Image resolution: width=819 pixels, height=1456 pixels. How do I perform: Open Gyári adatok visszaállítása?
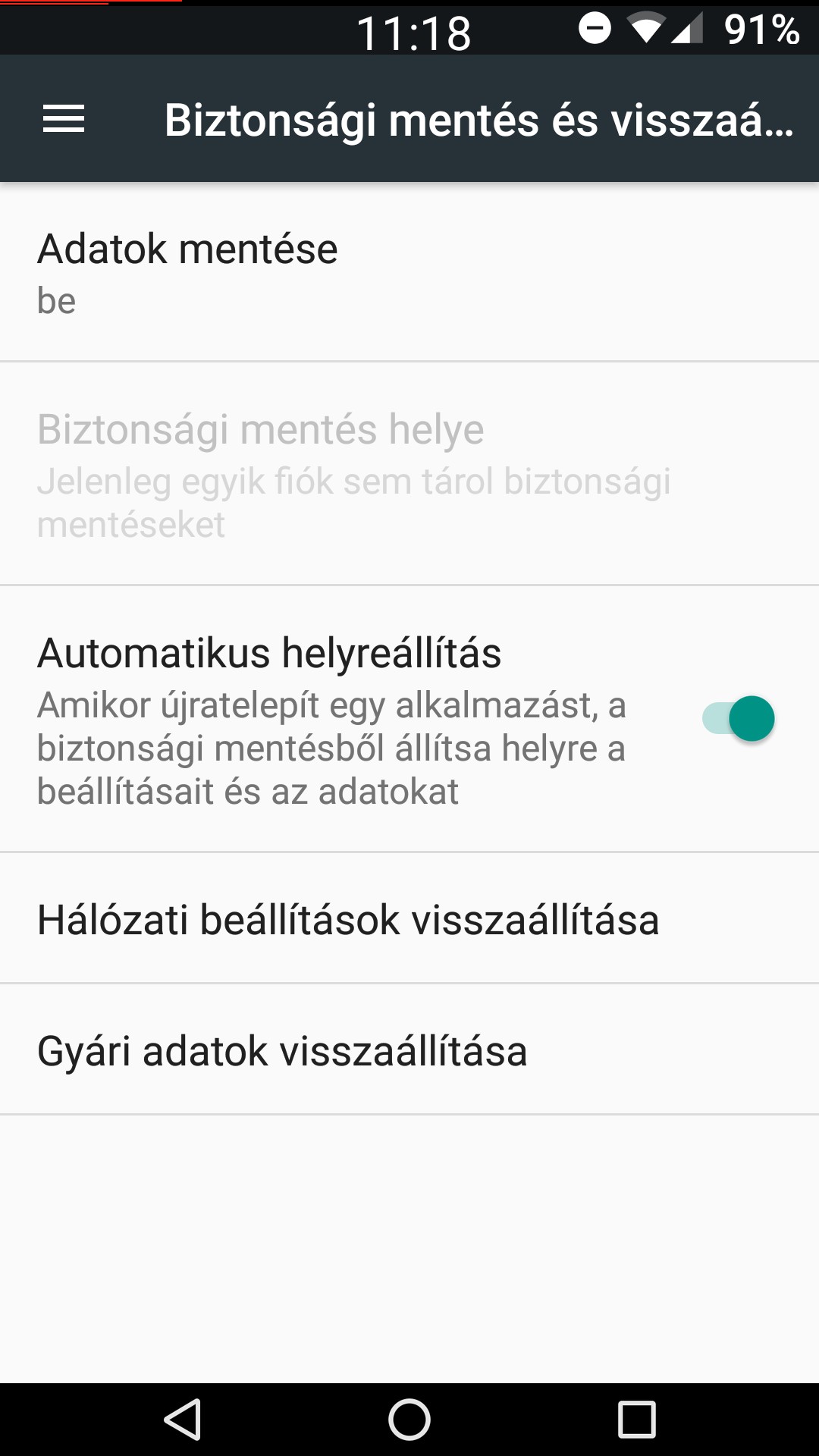(409, 1050)
